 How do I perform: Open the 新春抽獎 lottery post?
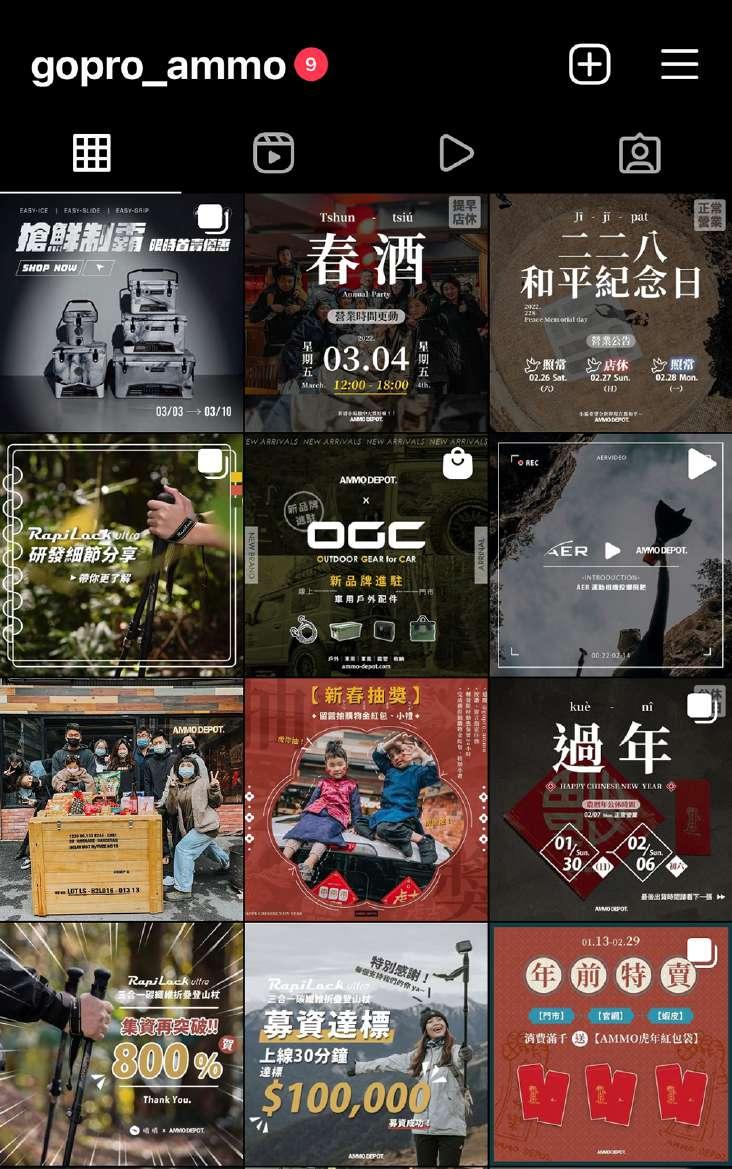366,800
